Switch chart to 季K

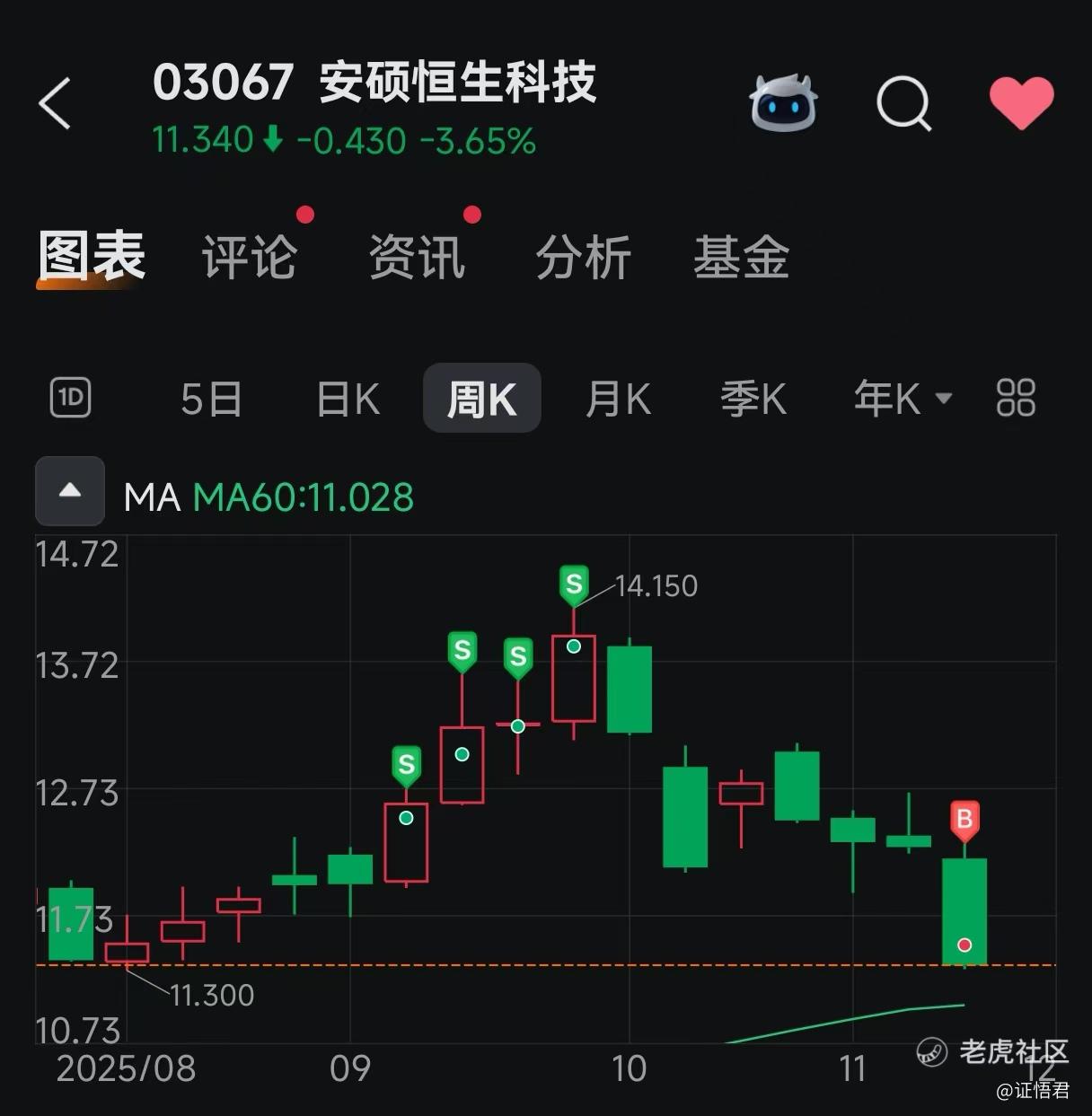click(753, 399)
